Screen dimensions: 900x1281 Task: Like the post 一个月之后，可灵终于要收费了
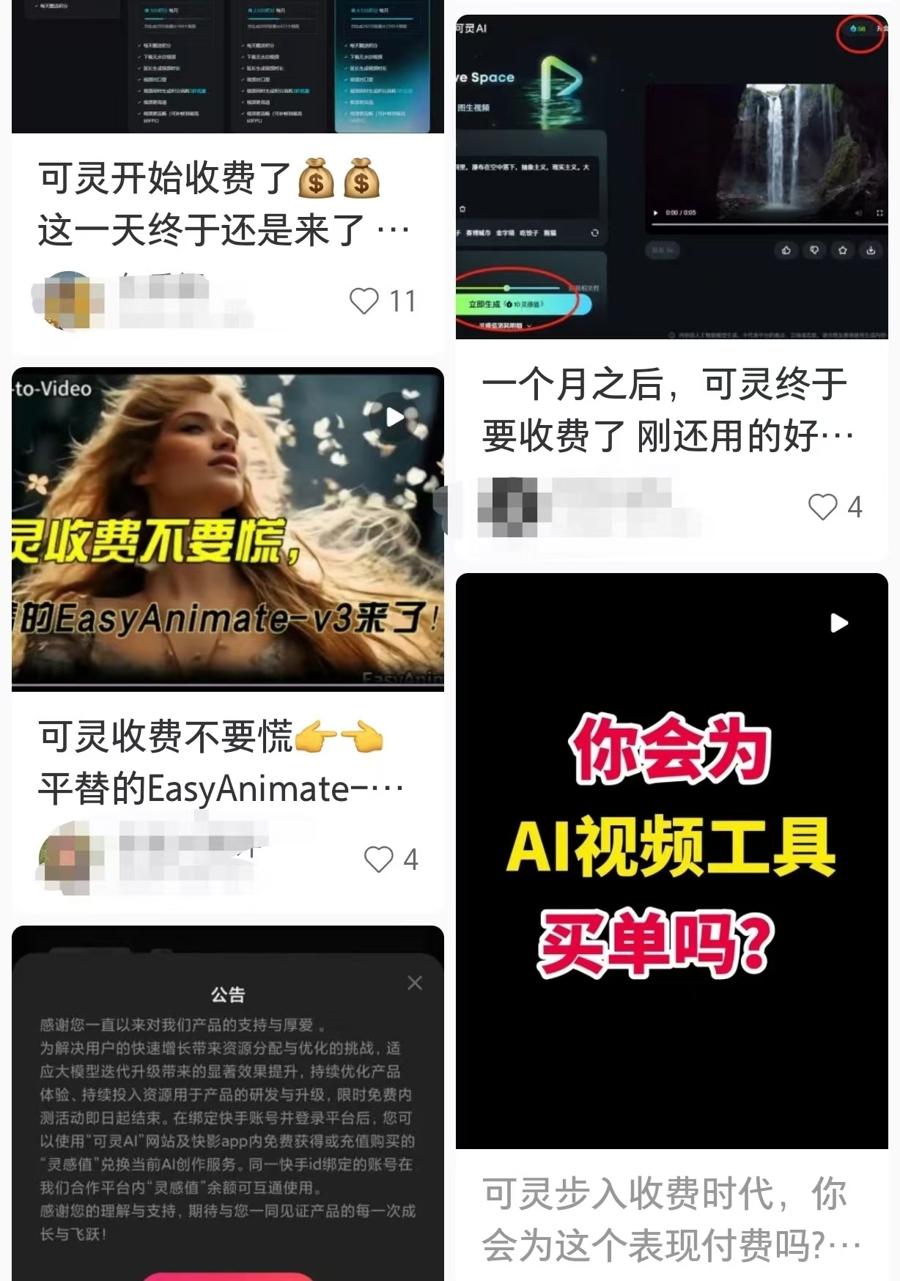822,507
